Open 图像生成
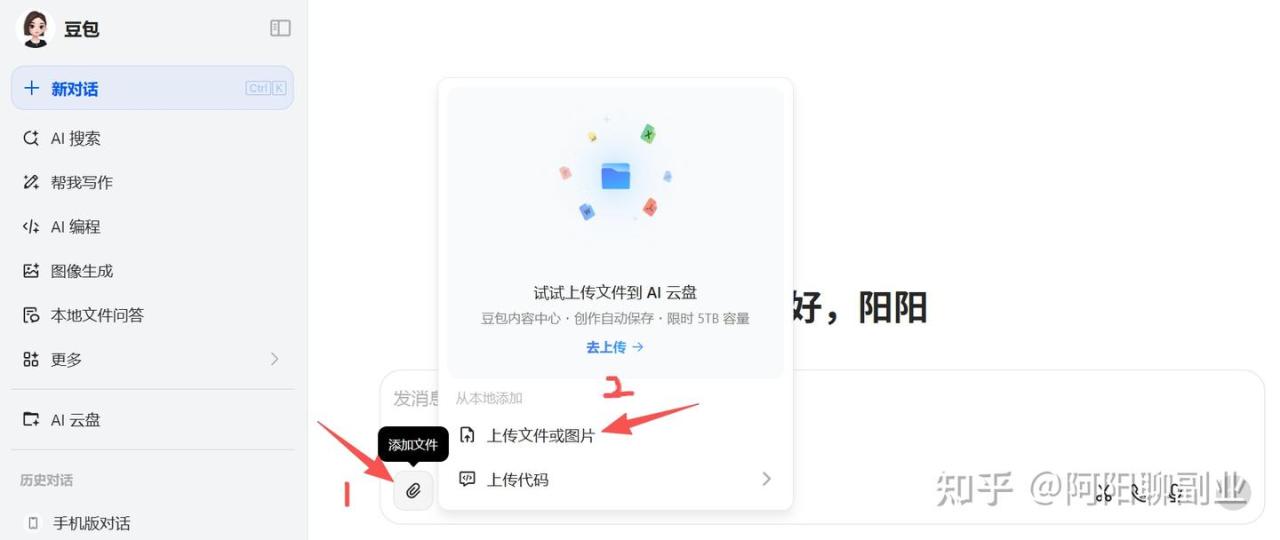 82,270
